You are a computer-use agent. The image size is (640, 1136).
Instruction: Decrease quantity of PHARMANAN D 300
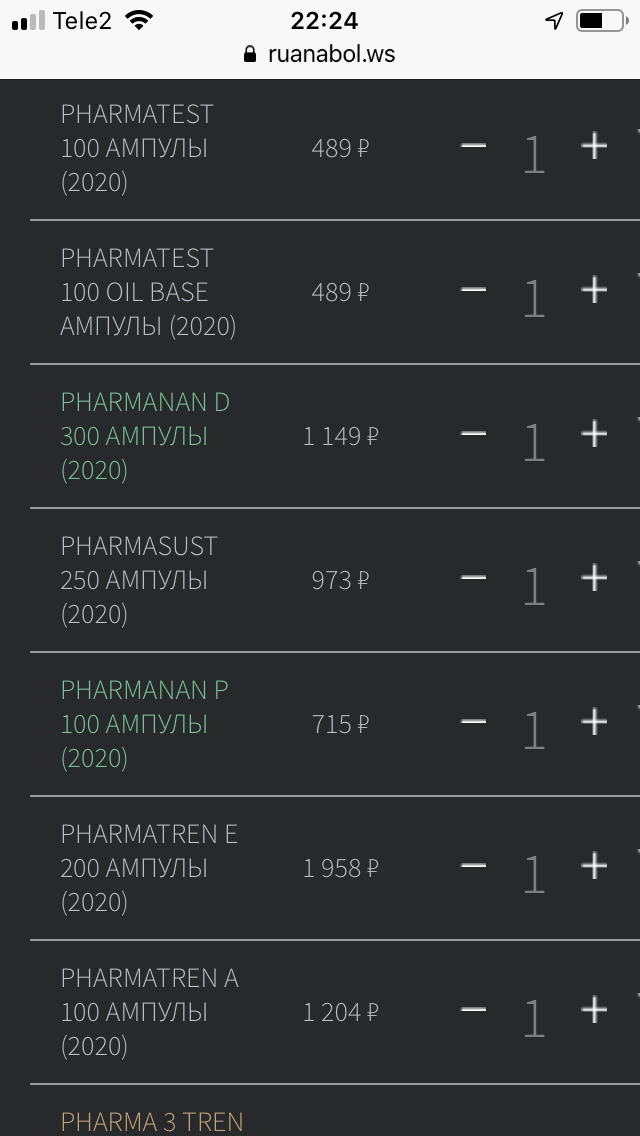[x=473, y=435]
